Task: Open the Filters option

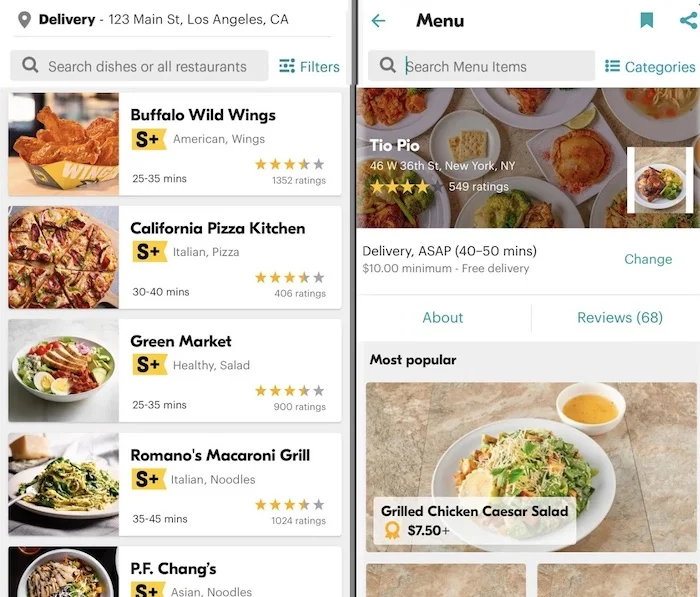Action: point(309,67)
